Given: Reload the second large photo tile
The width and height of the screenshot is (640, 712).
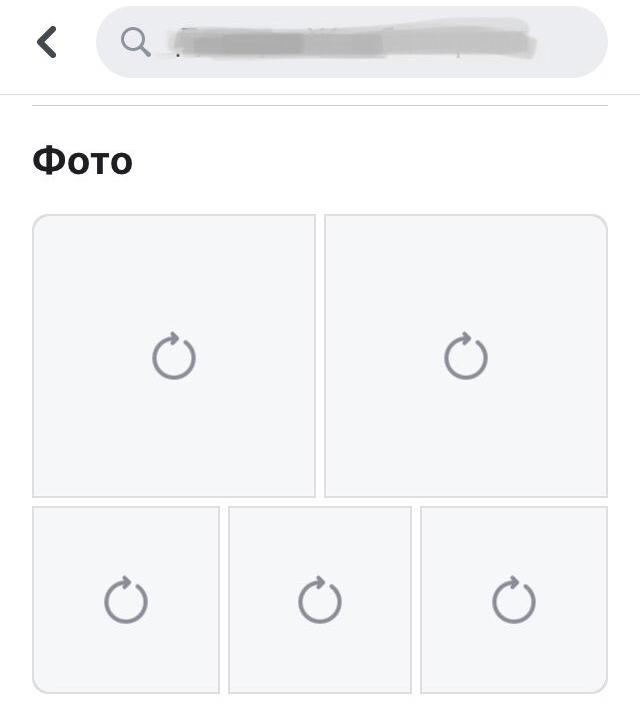Looking at the screenshot, I should (466, 356).
